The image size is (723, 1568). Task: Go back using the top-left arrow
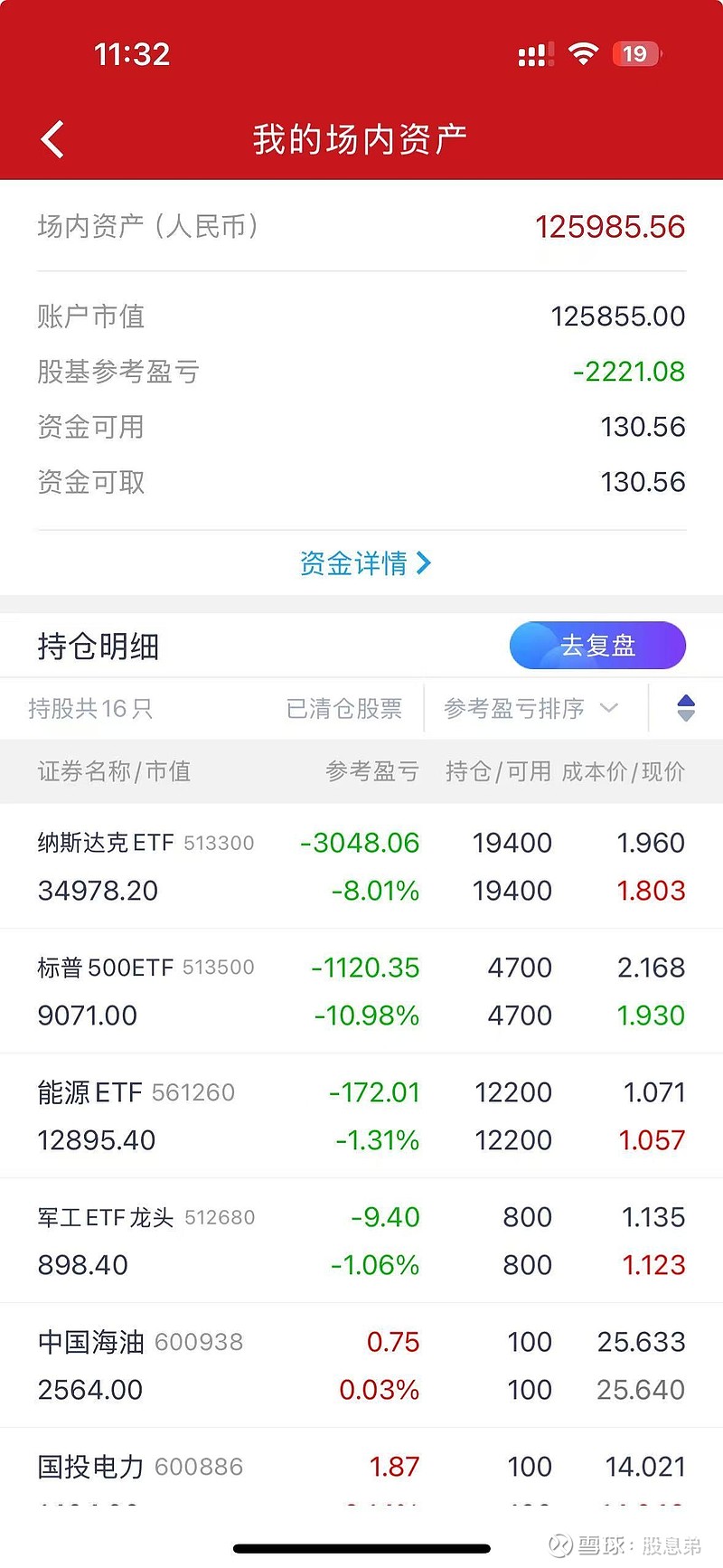coord(52,139)
